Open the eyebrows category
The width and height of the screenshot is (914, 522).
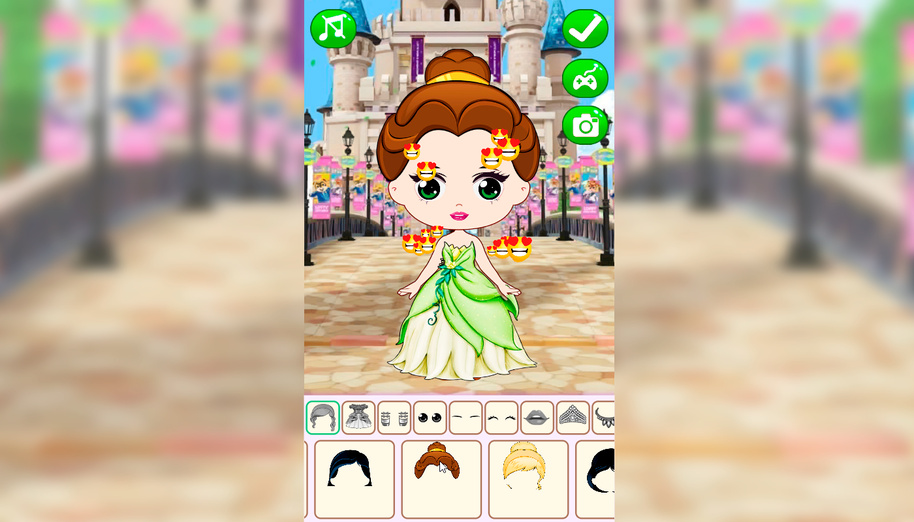pos(465,417)
